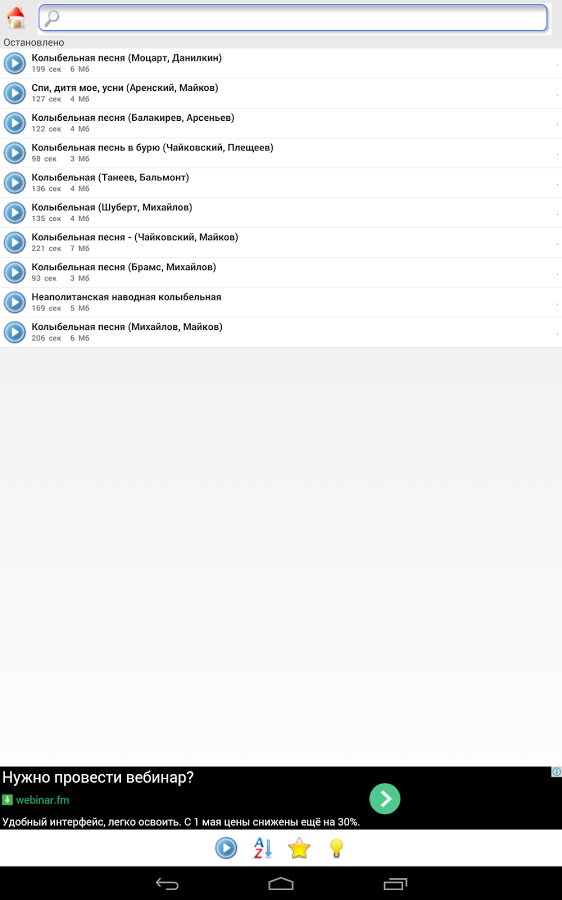The image size is (562, 900).
Task: Select Колыбельная песнь в бурю (Чайковский, Плещеев)
Action: (281, 153)
